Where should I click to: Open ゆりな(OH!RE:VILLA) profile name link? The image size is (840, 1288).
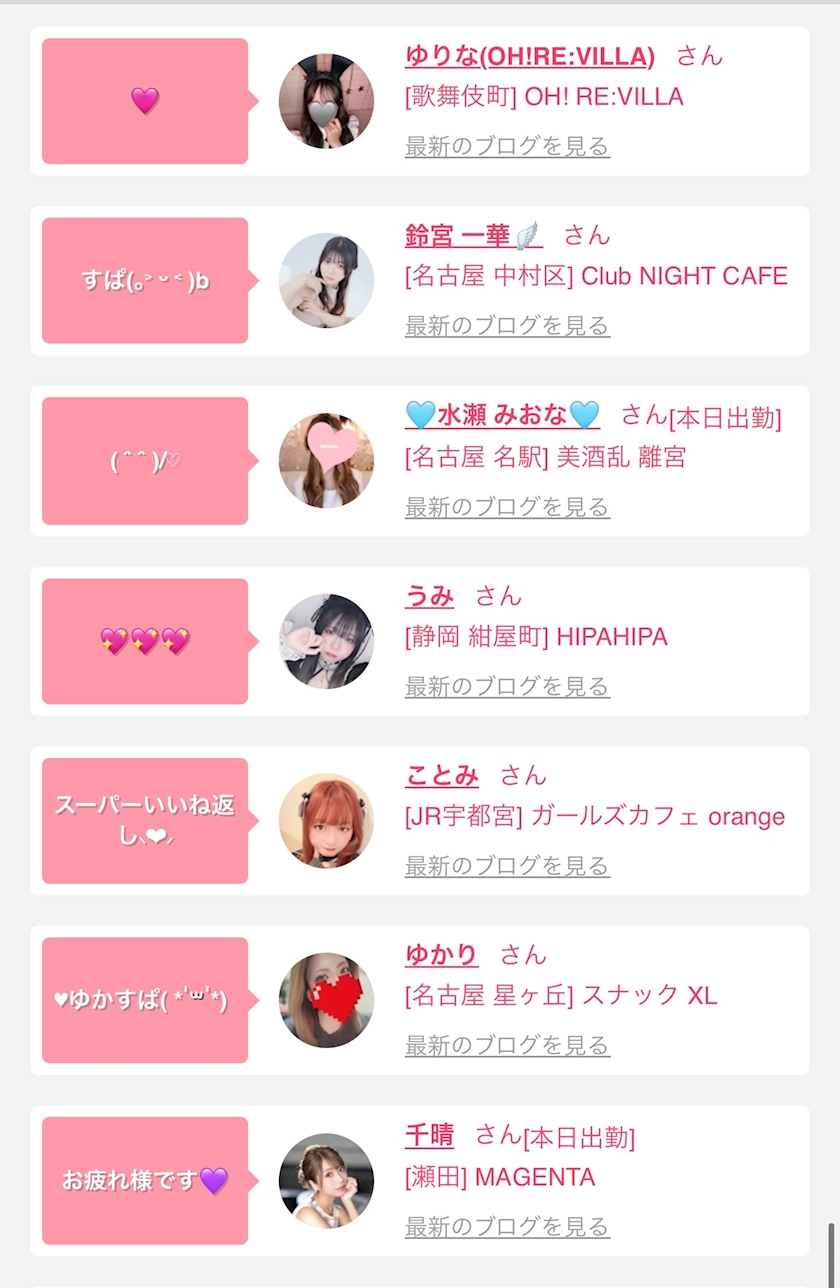(x=529, y=57)
